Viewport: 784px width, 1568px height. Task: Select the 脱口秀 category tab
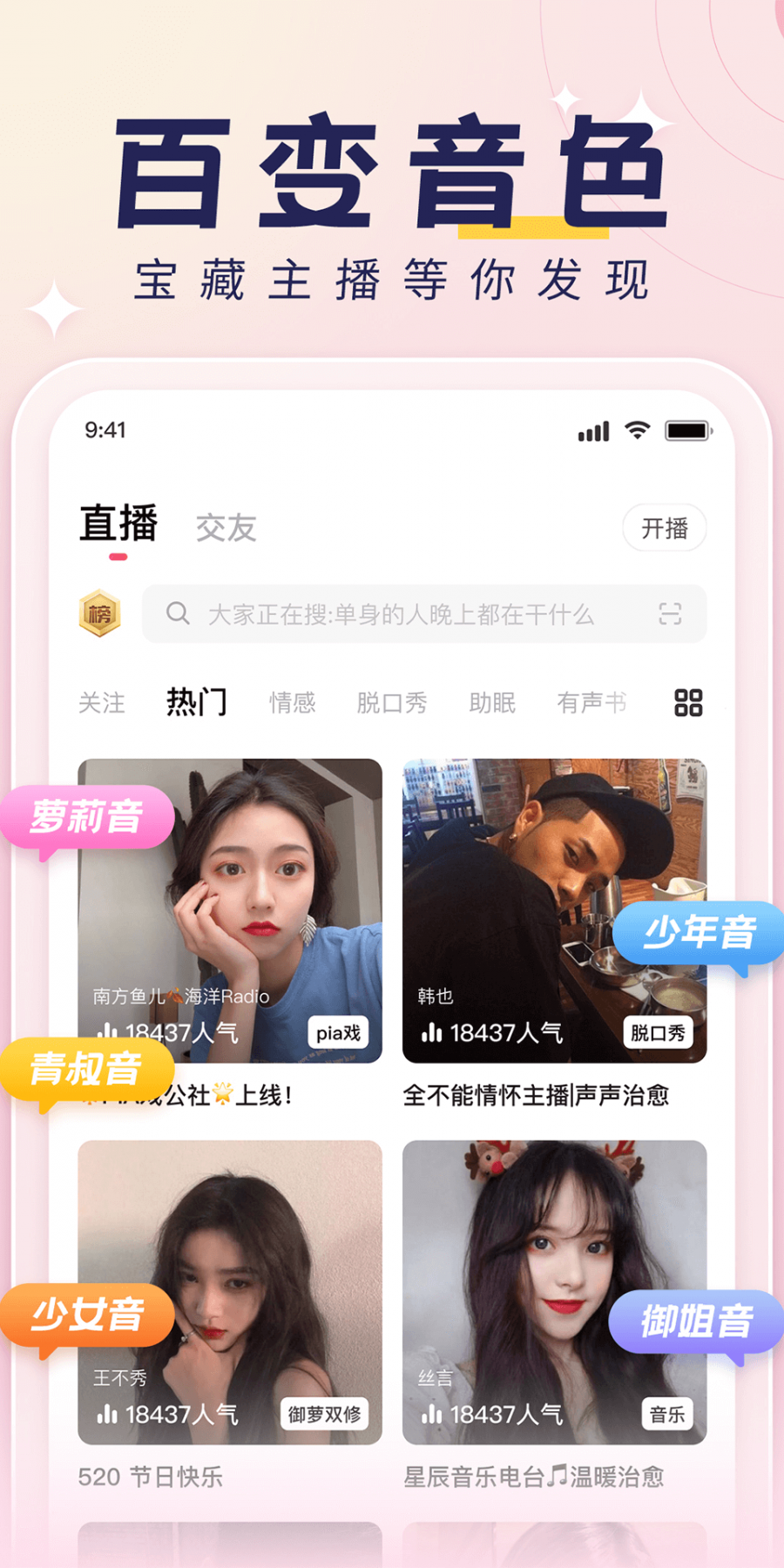coord(391,703)
